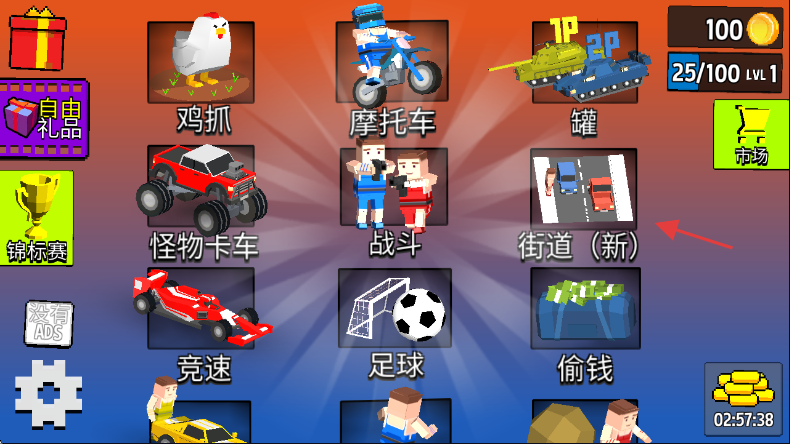This screenshot has width=790, height=444.
Task: Open the tournament 锦标赛 trophy
Action: coord(37,218)
